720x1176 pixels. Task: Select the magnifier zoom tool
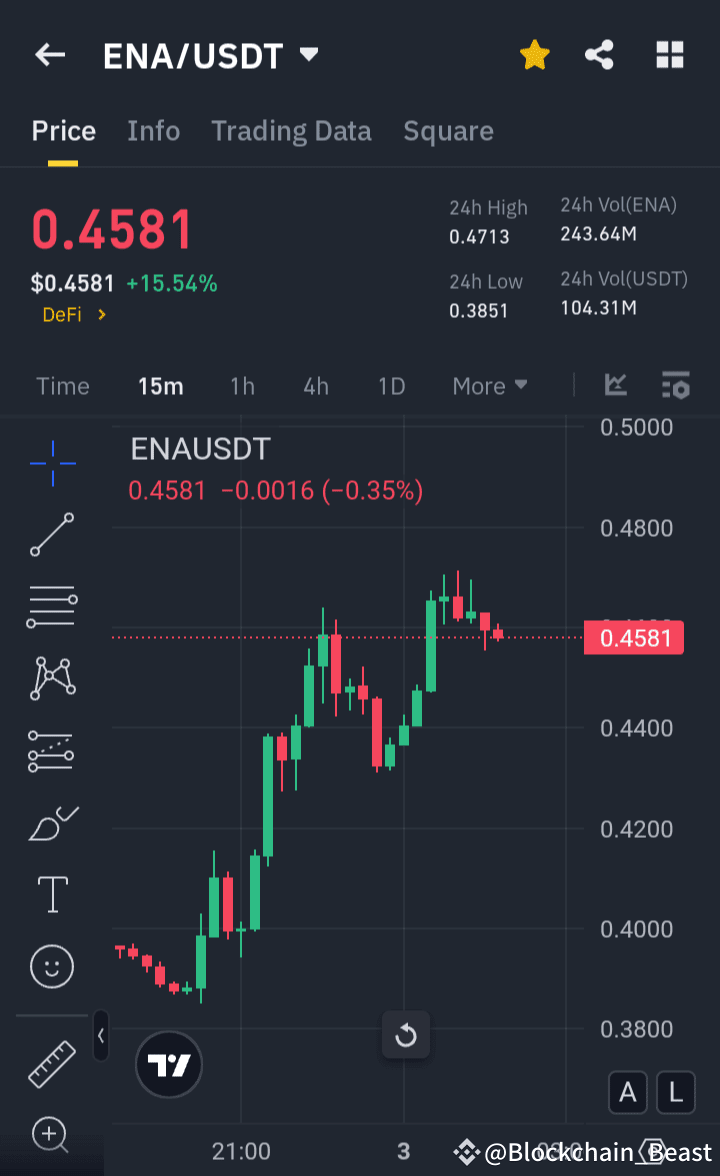click(51, 1135)
